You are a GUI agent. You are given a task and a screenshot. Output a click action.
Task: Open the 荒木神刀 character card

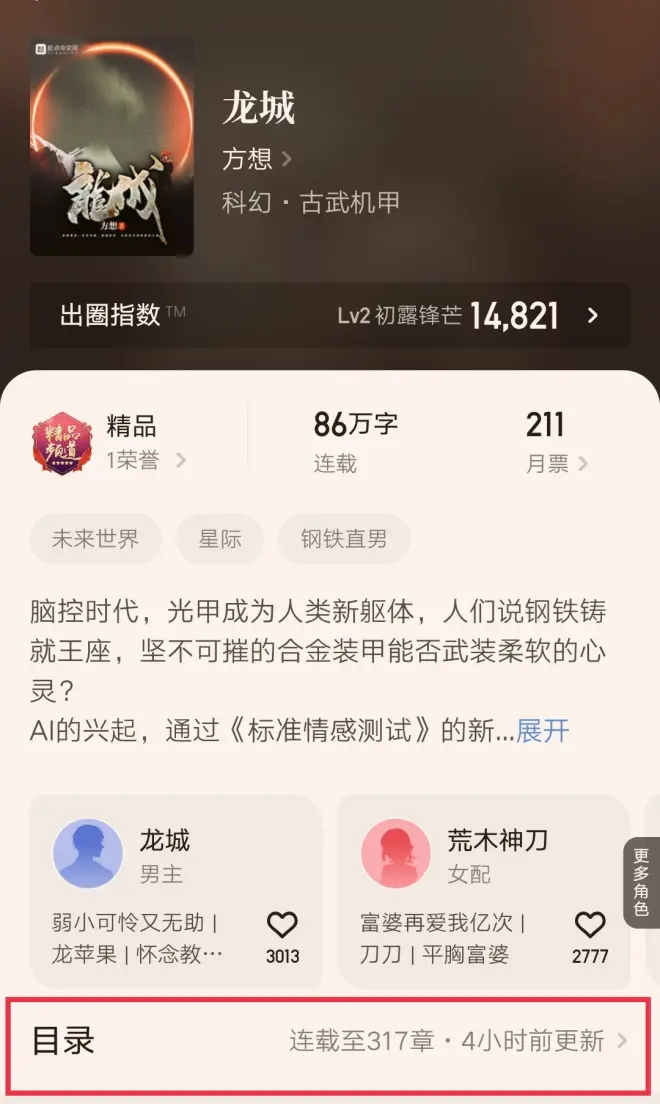[x=460, y=880]
